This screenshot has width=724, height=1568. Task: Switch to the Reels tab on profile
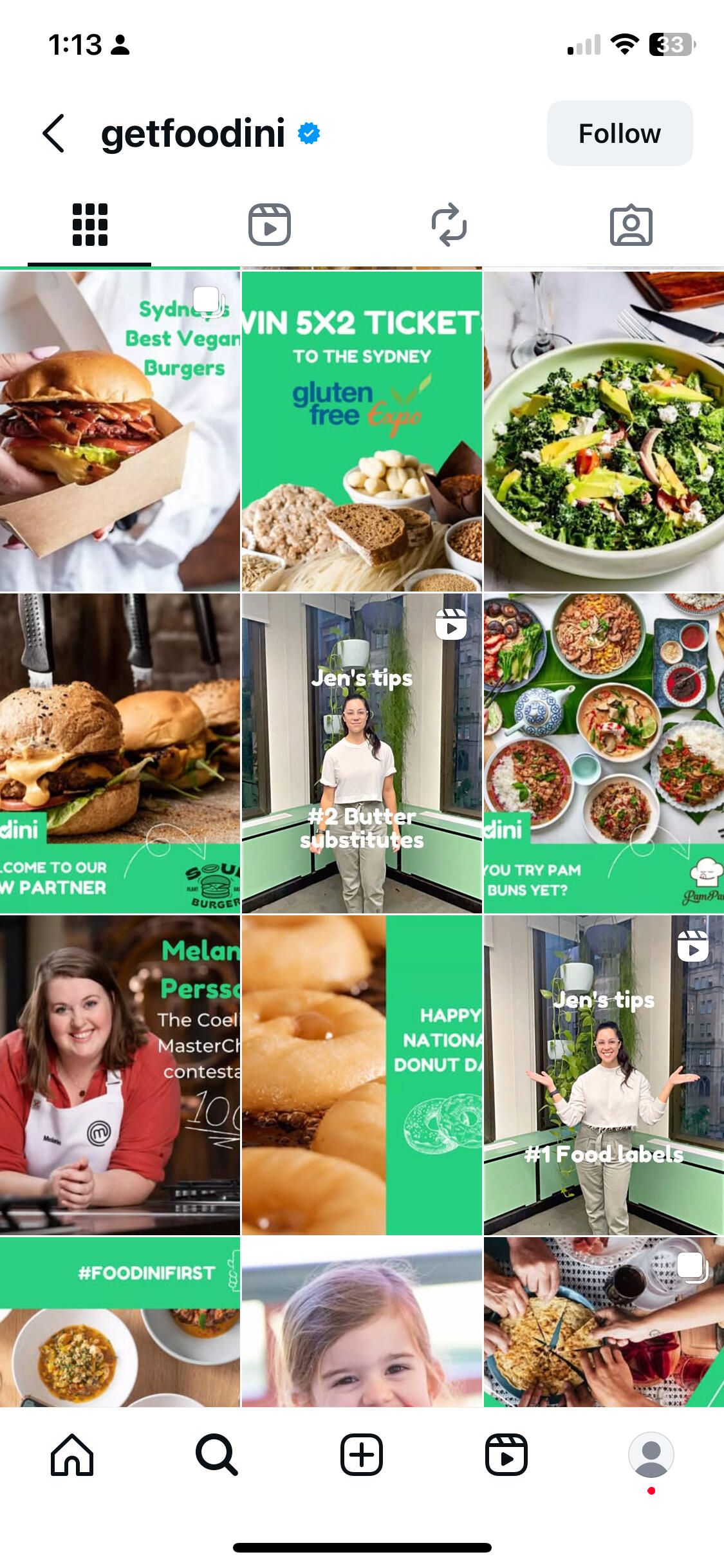[269, 225]
